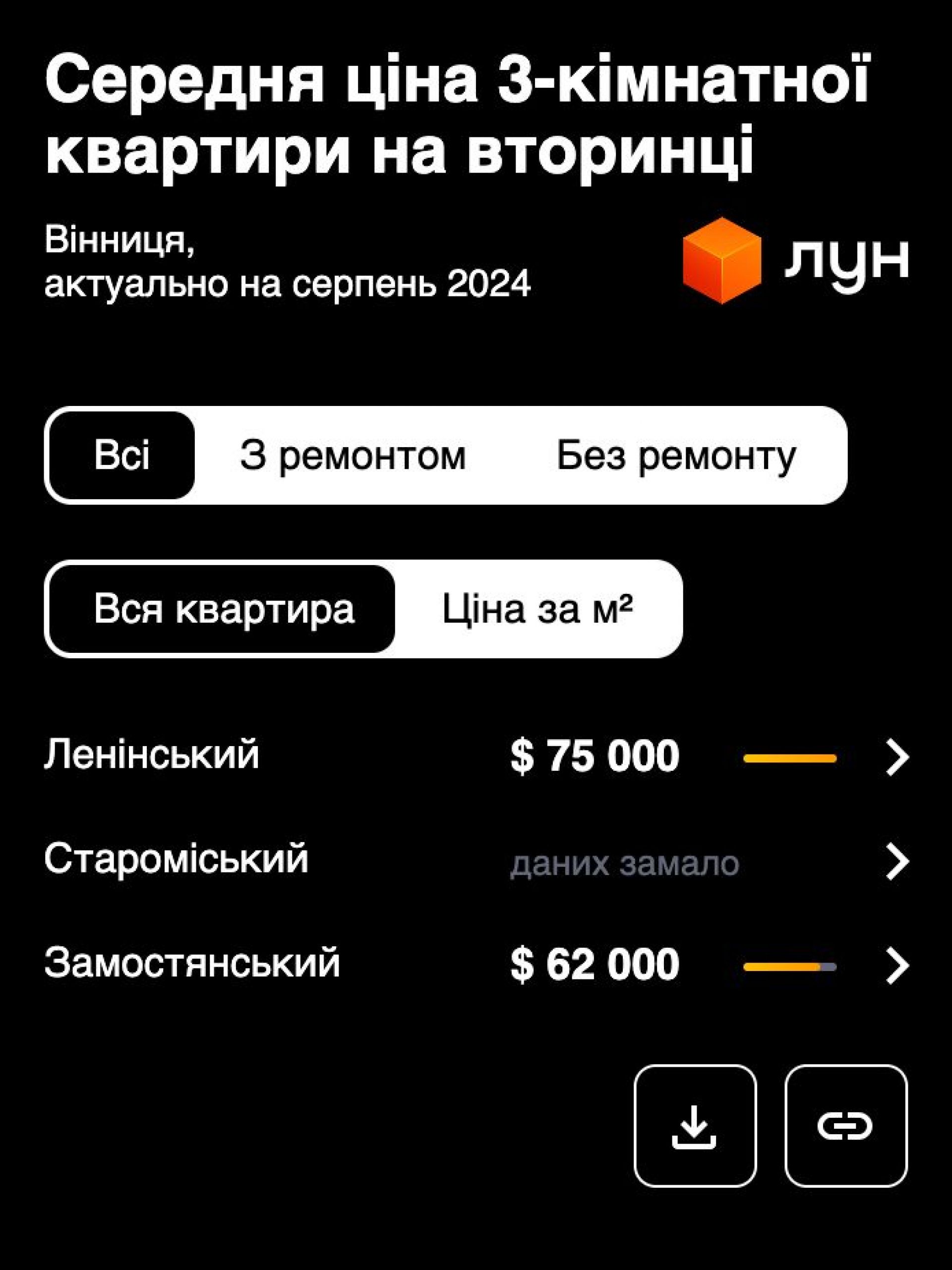Viewport: 952px width, 1270px height.
Task: Switch to З ремонтом filter
Action: [x=353, y=455]
